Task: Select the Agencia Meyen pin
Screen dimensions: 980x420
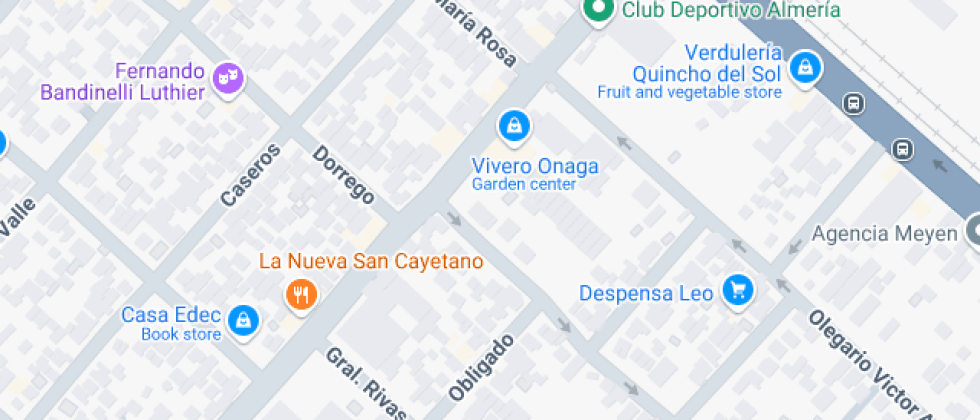Action: (x=973, y=233)
